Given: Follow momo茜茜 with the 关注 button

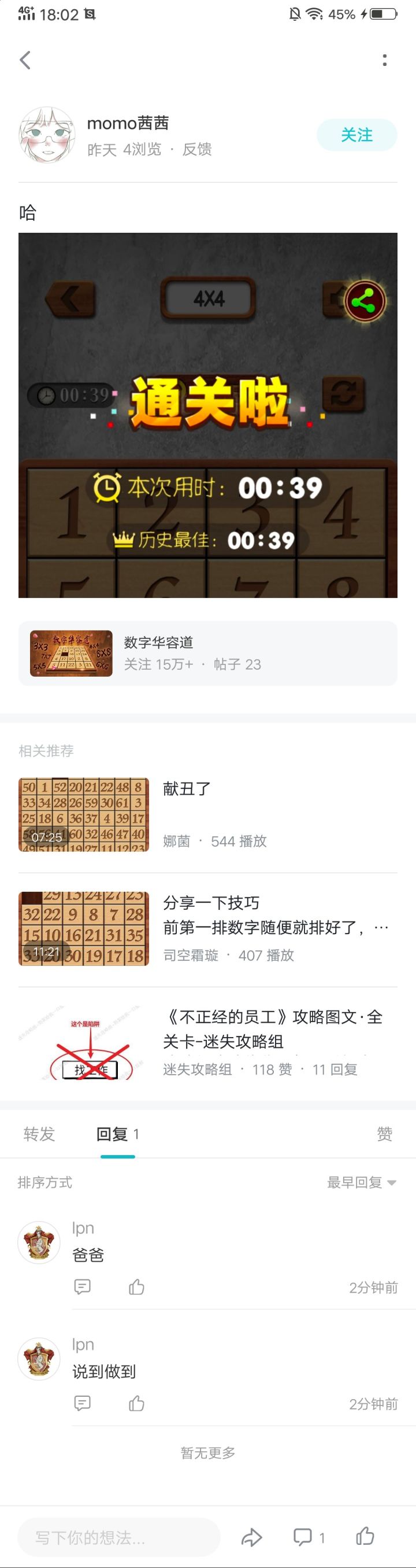Looking at the screenshot, I should tap(356, 135).
